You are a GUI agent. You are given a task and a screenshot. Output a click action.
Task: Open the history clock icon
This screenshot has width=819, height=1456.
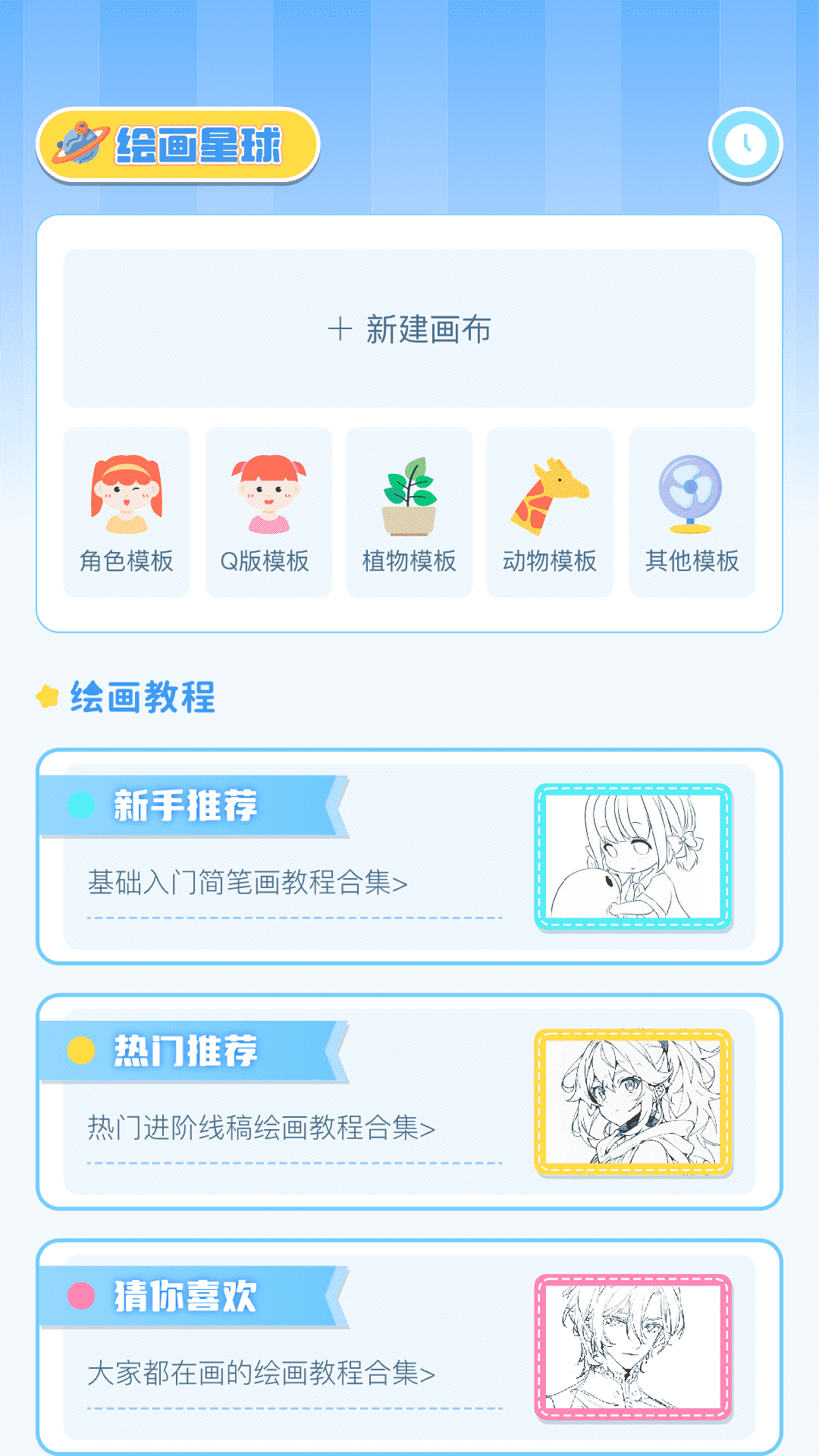point(745,144)
